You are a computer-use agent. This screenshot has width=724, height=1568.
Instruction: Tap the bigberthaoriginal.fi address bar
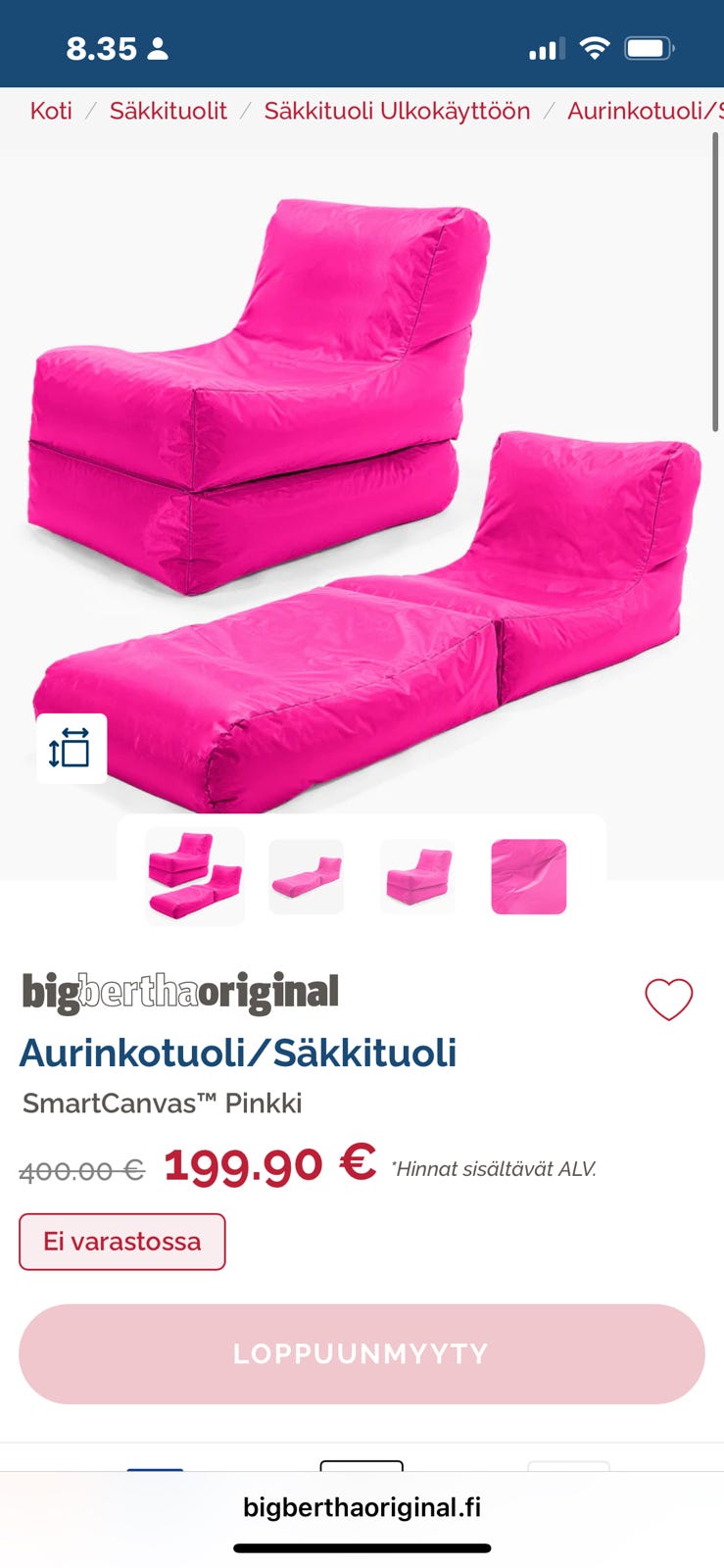(362, 1507)
